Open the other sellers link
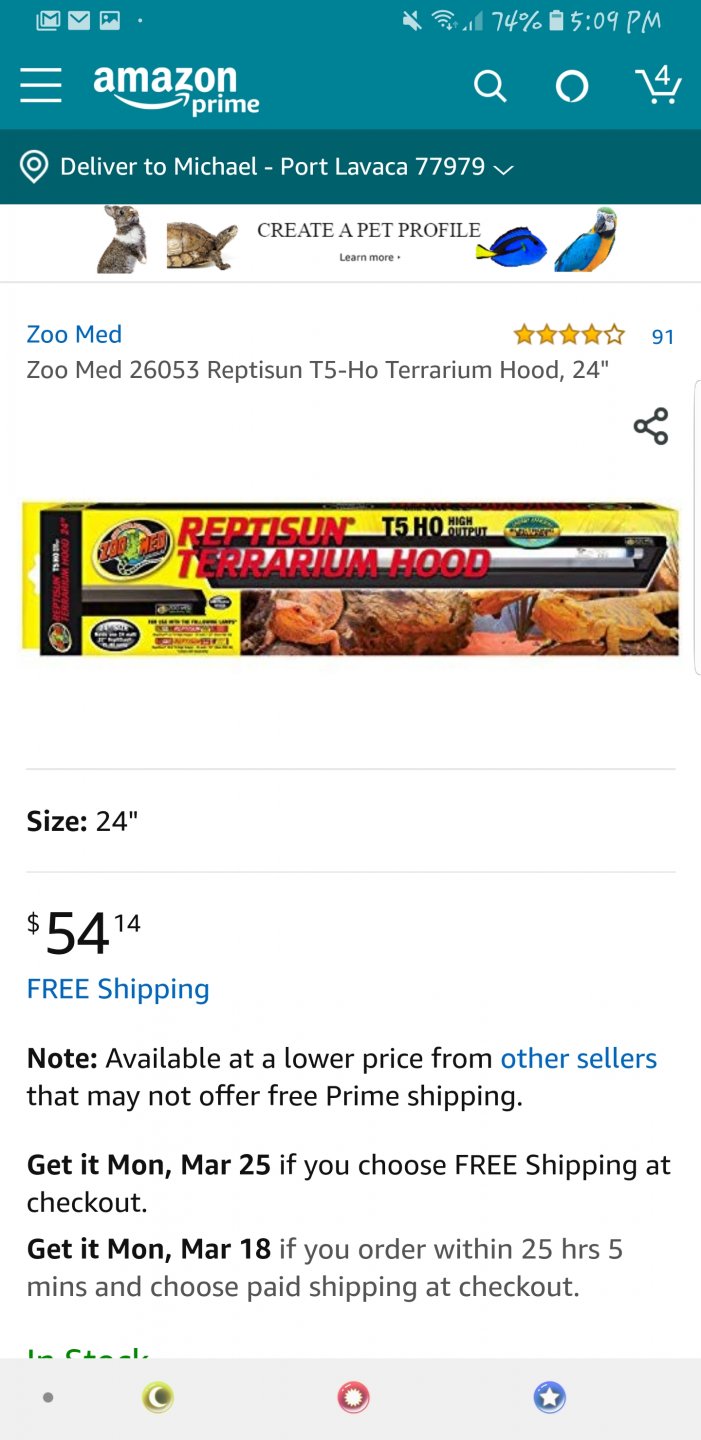 pyautogui.click(x=579, y=1058)
